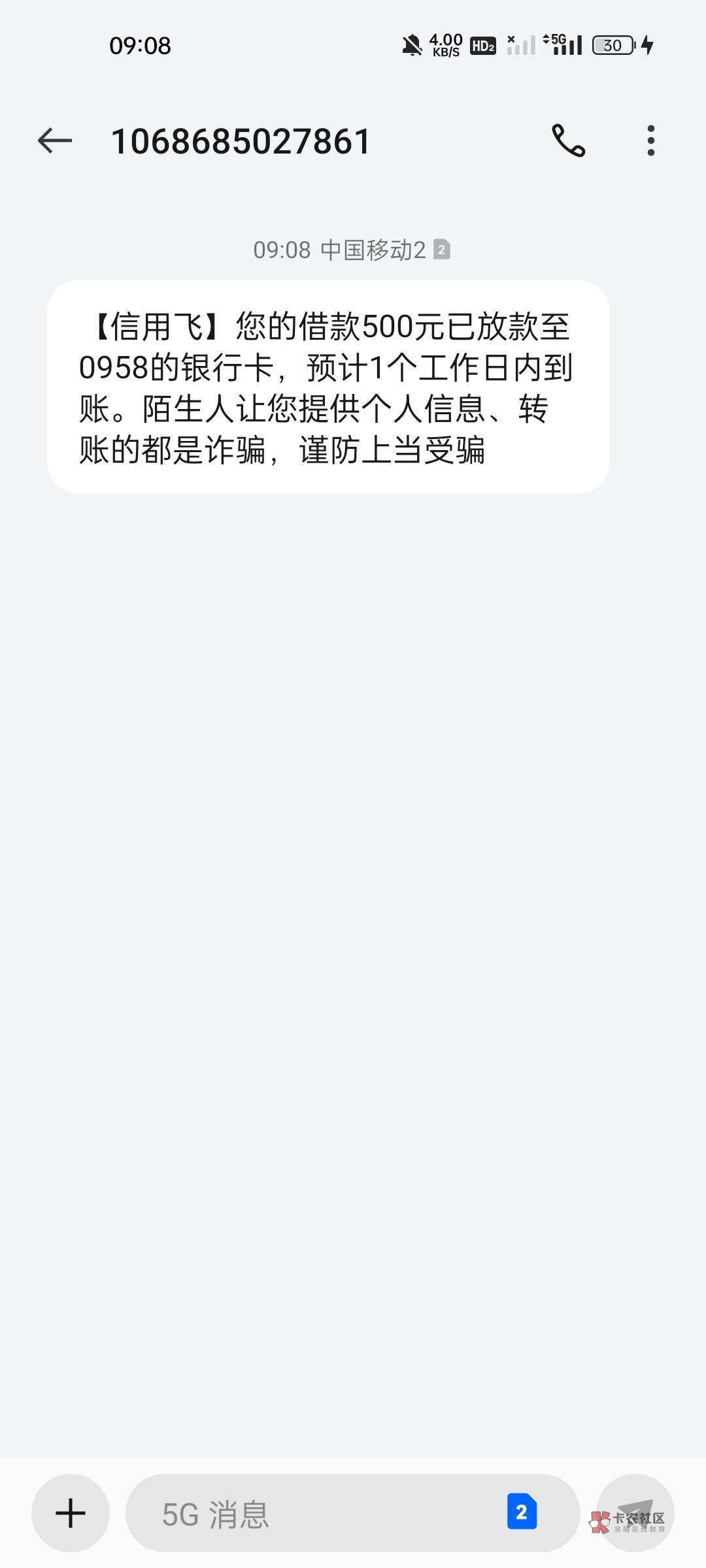706x1568 pixels.
Task: Tap the plus attachment button
Action: [x=71, y=1513]
